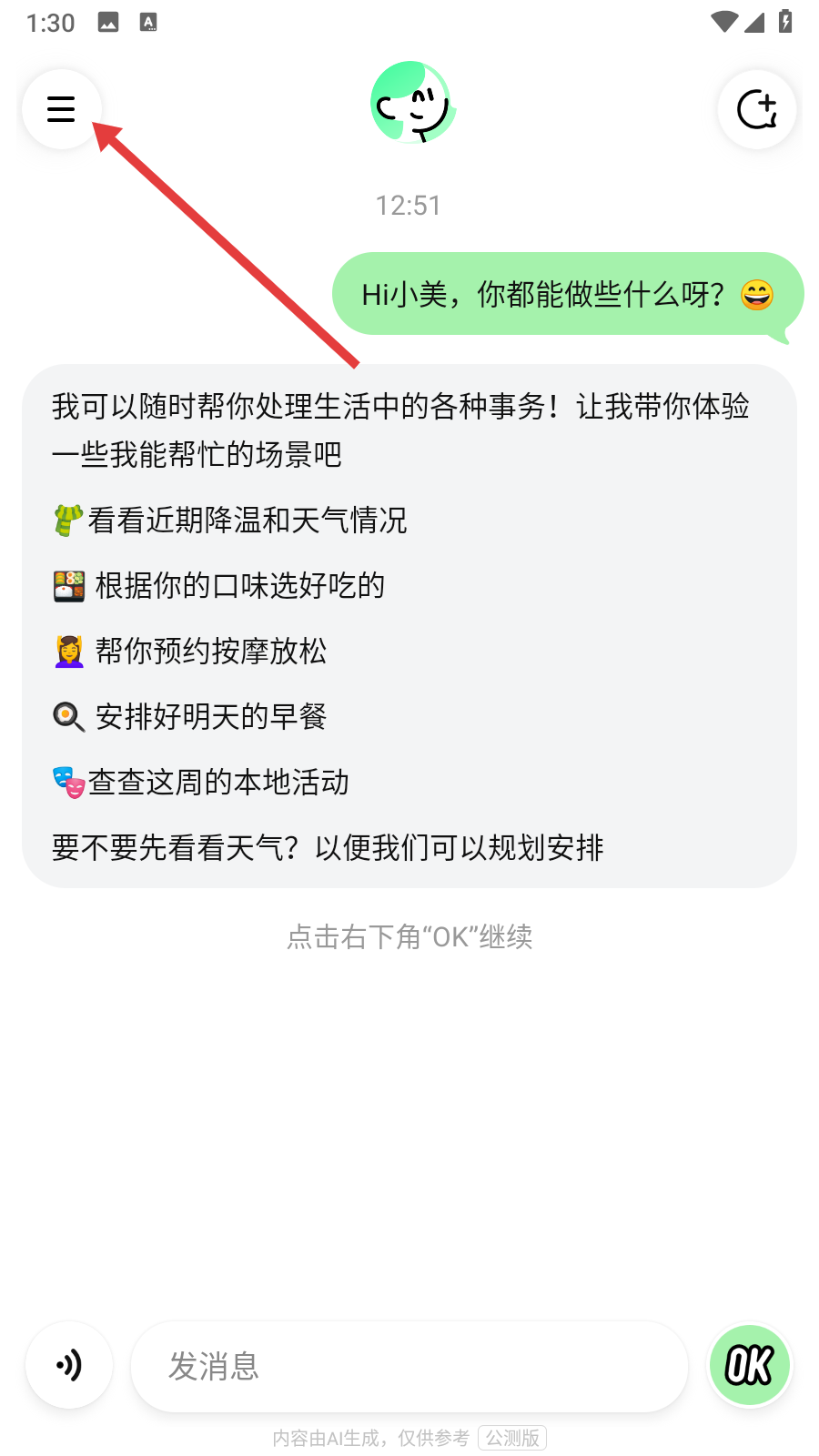The height and width of the screenshot is (1456, 819).
Task: Switch to voice input mode
Action: pos(69,1365)
